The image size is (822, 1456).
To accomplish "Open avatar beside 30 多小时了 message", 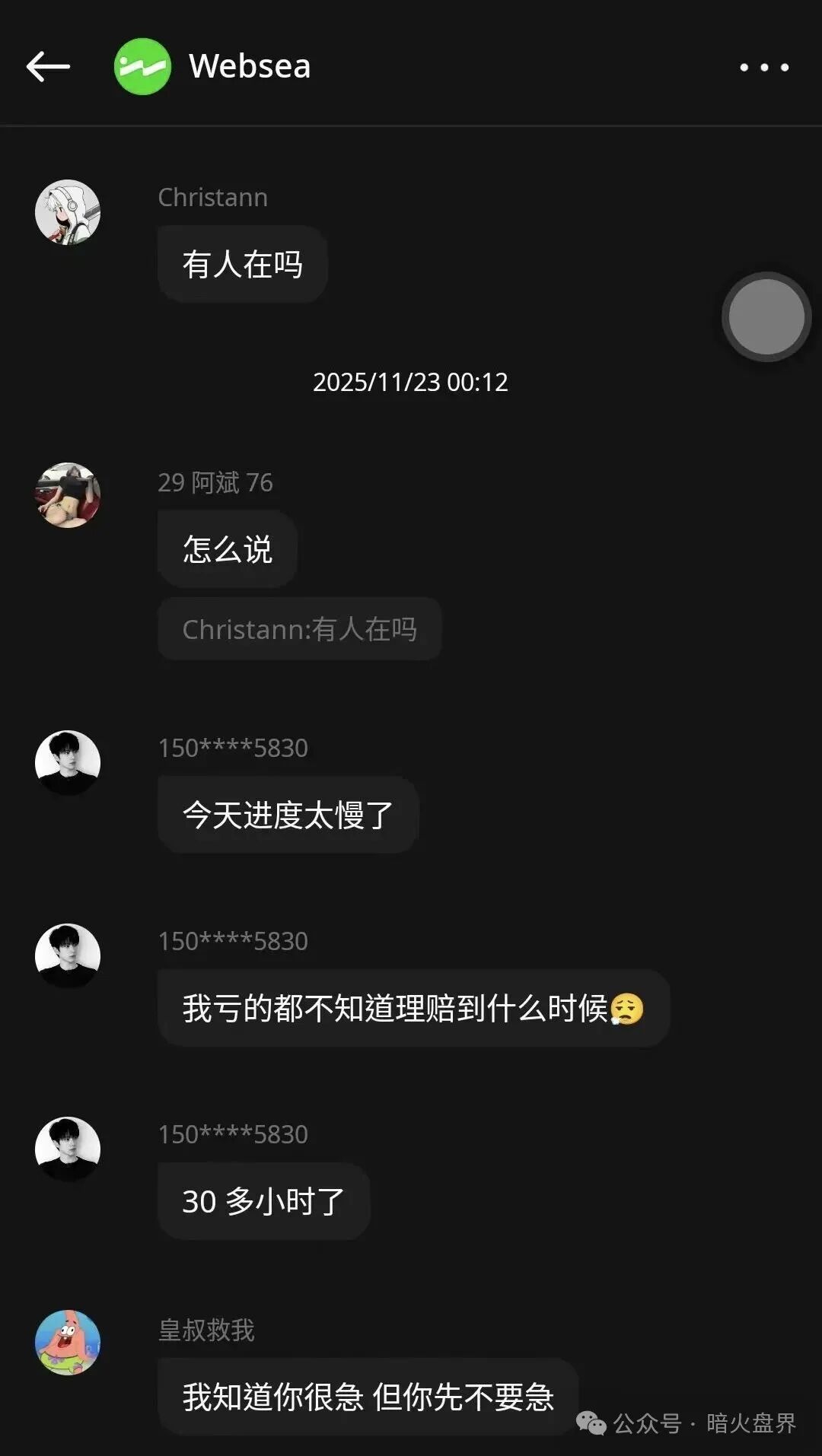I will [68, 1149].
